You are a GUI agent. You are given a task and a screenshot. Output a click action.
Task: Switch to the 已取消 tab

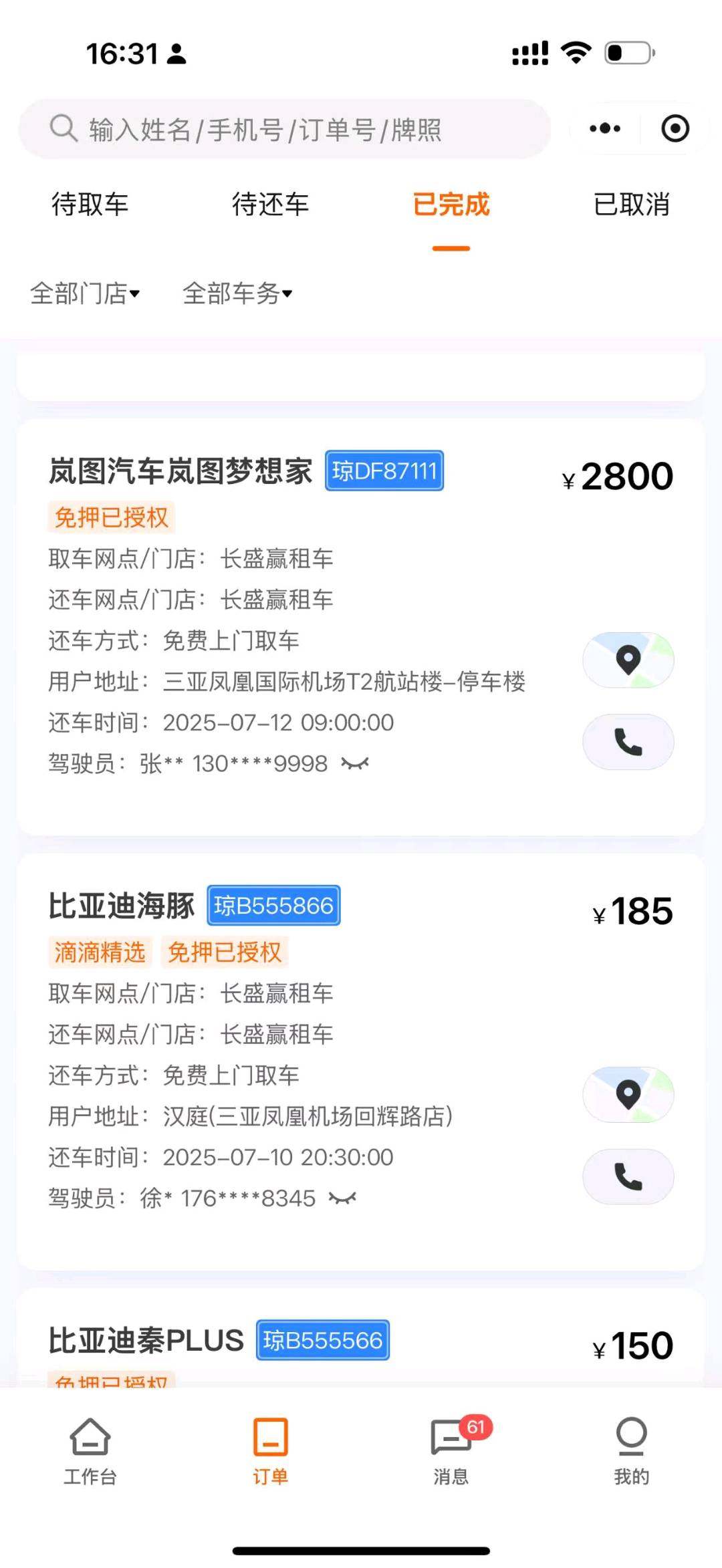point(632,204)
